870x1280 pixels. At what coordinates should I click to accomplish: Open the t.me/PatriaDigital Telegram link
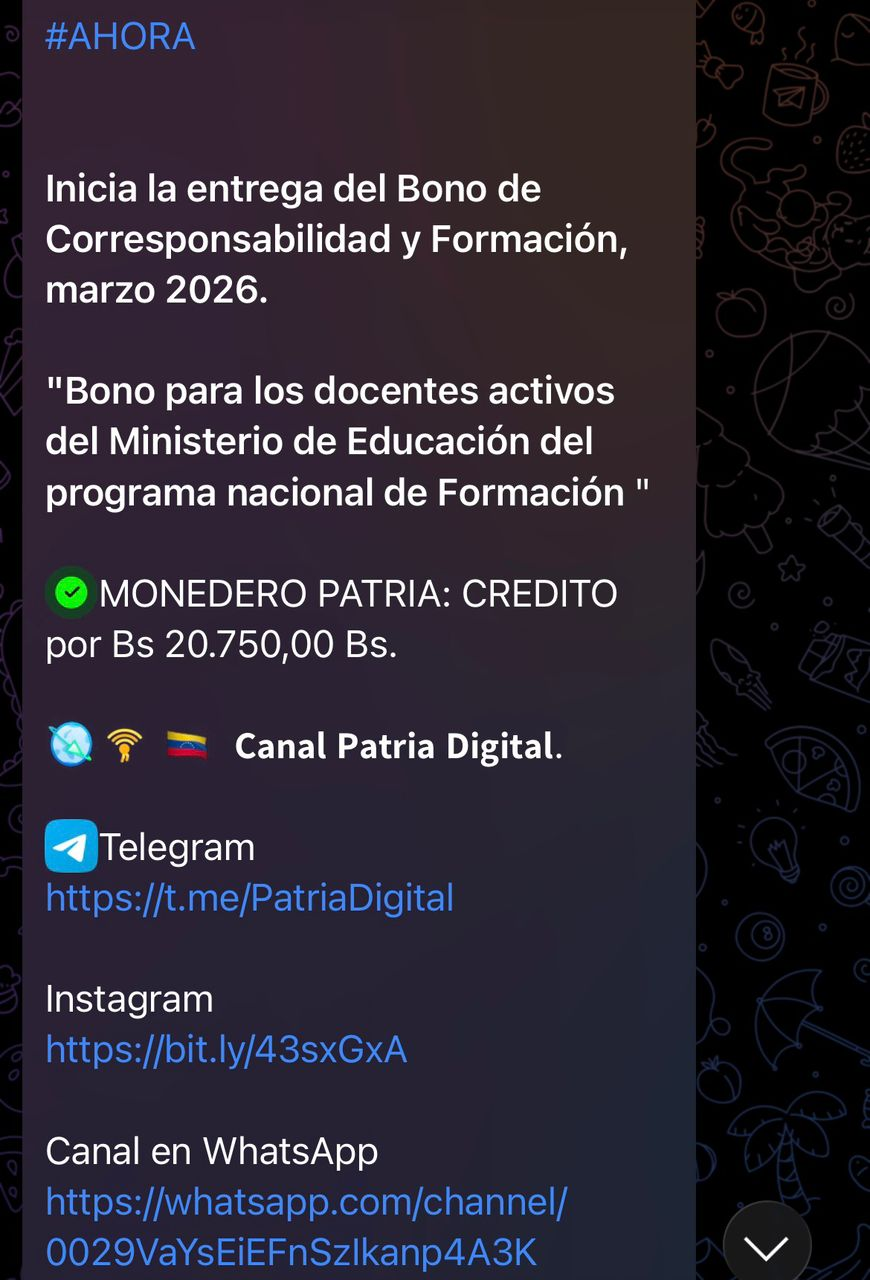[x=250, y=898]
